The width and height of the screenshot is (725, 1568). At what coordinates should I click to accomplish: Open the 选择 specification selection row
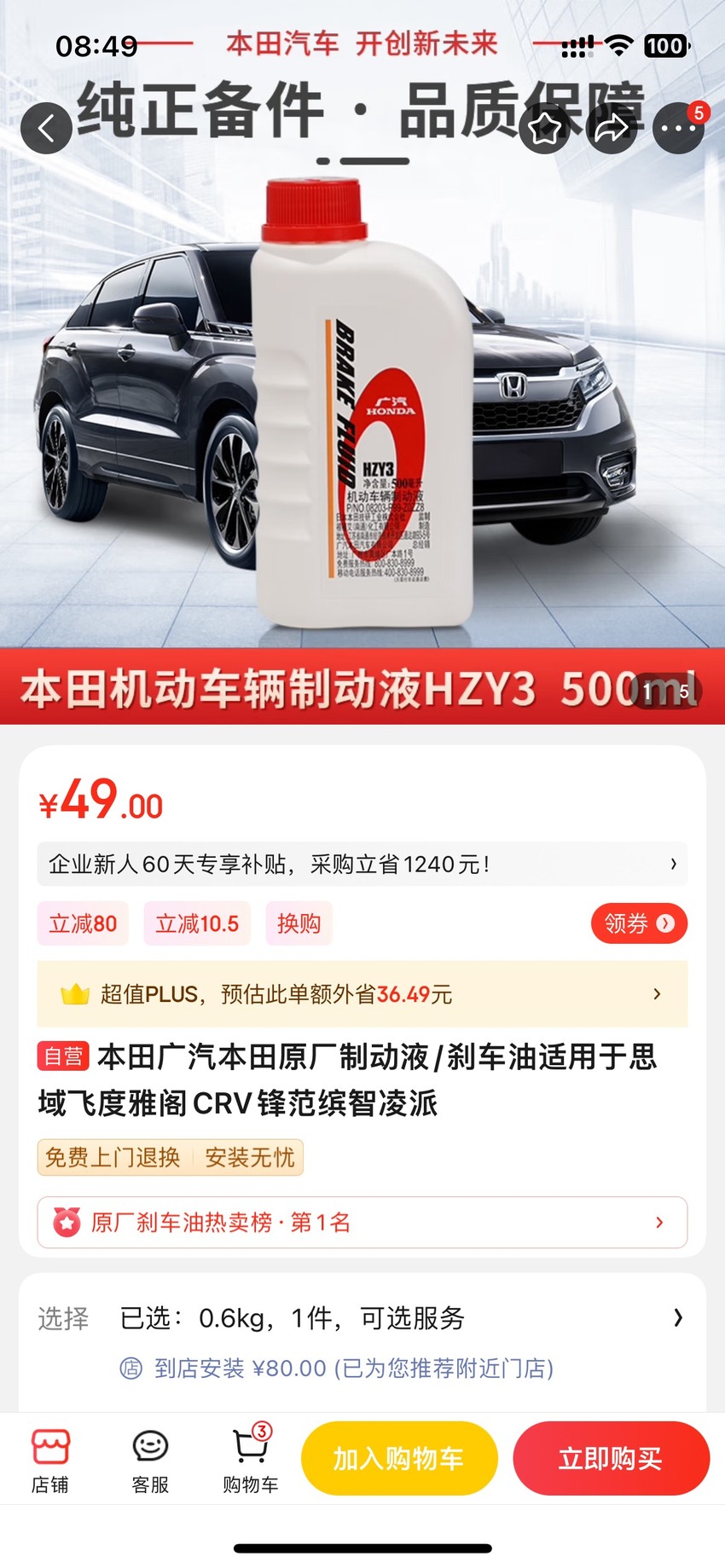coord(362,1318)
